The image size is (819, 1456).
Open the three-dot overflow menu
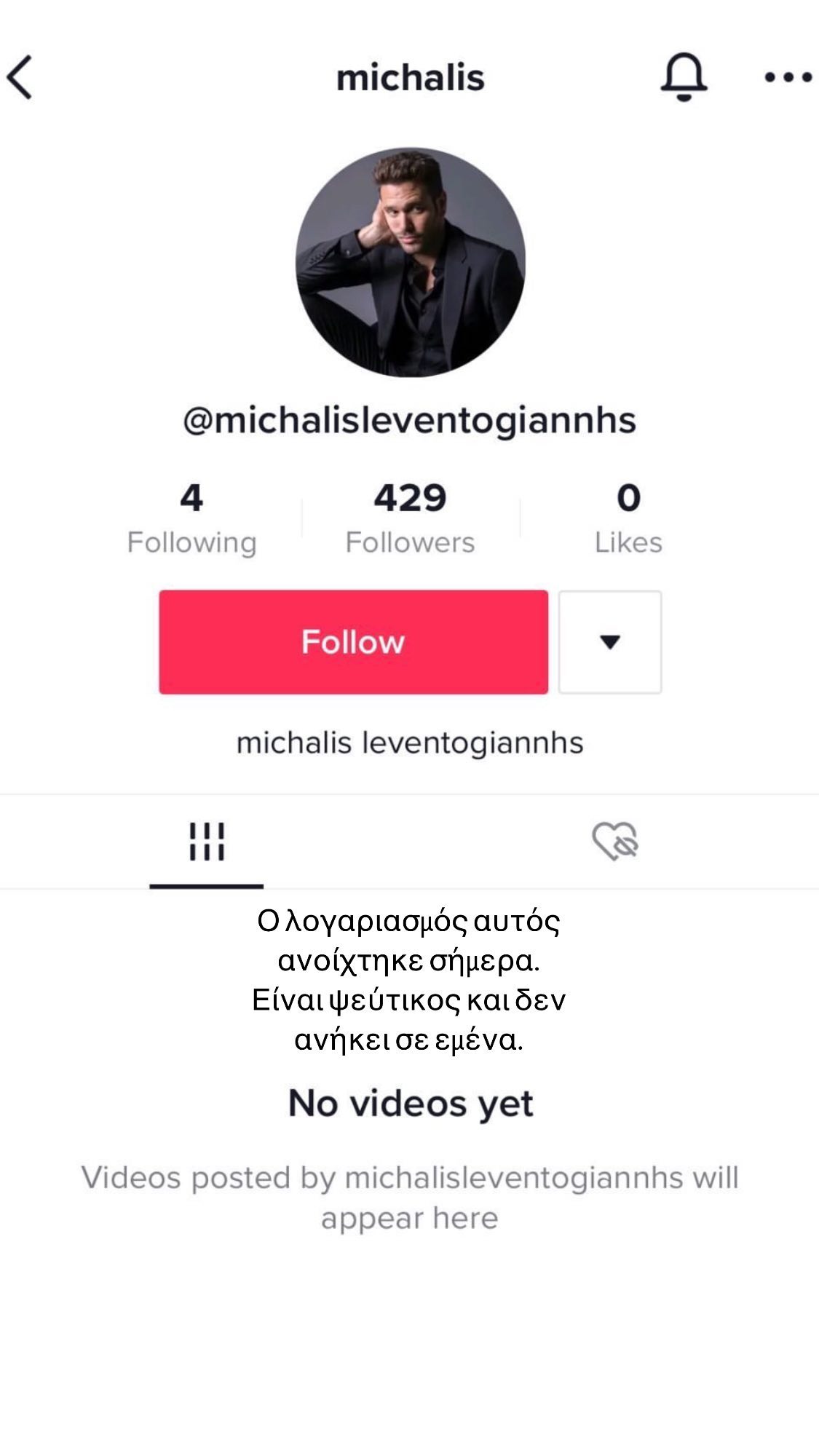[788, 77]
